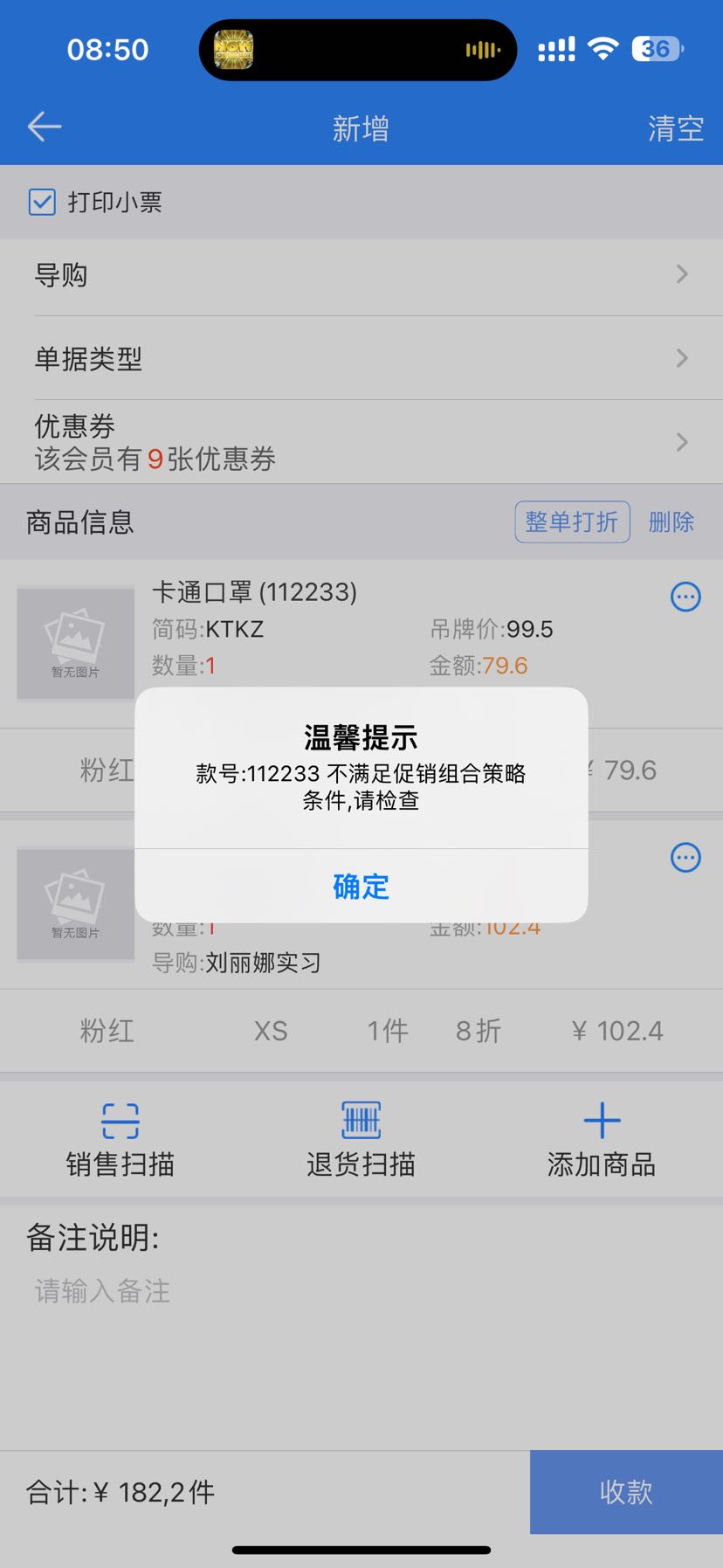Toggle the 打印小票 checkbox

(x=43, y=202)
